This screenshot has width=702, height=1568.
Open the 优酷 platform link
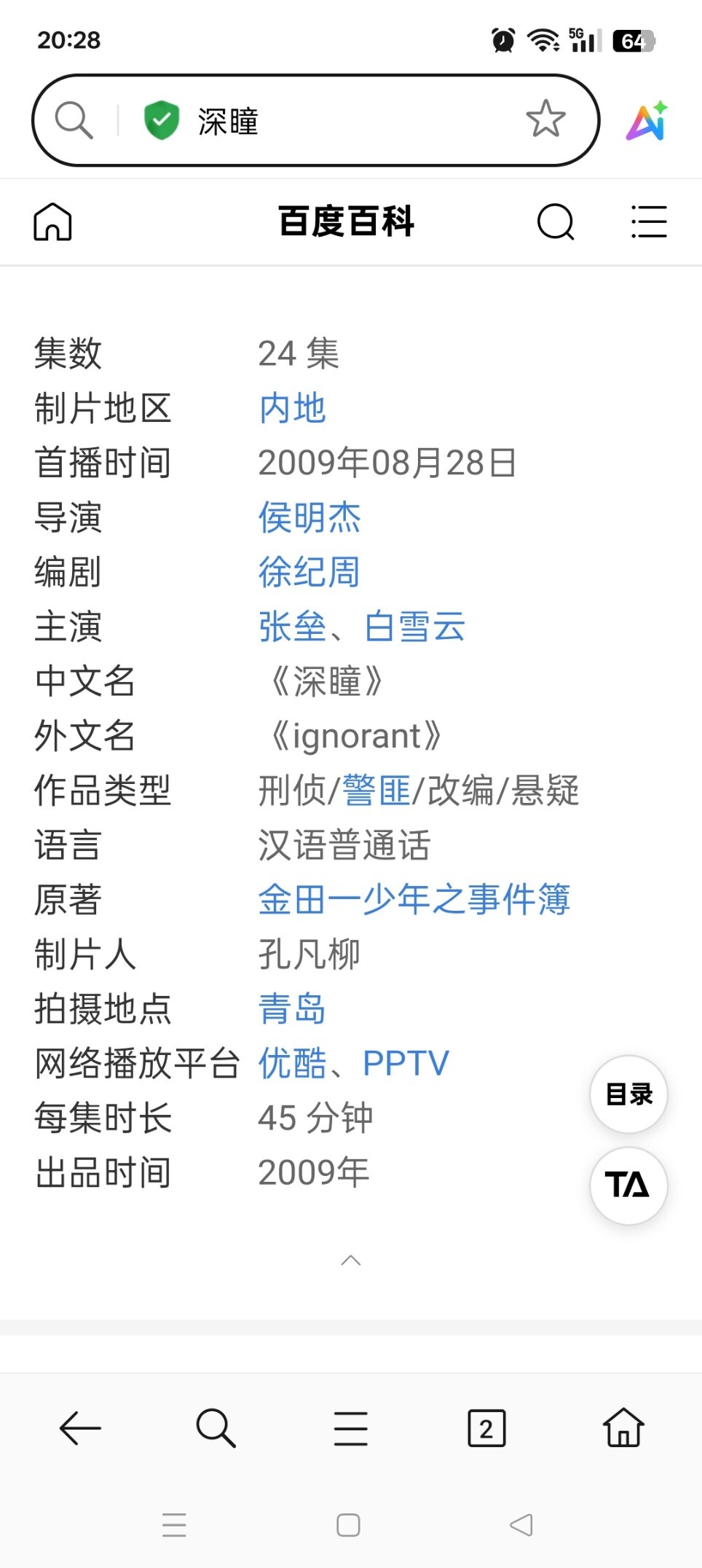(x=292, y=1064)
